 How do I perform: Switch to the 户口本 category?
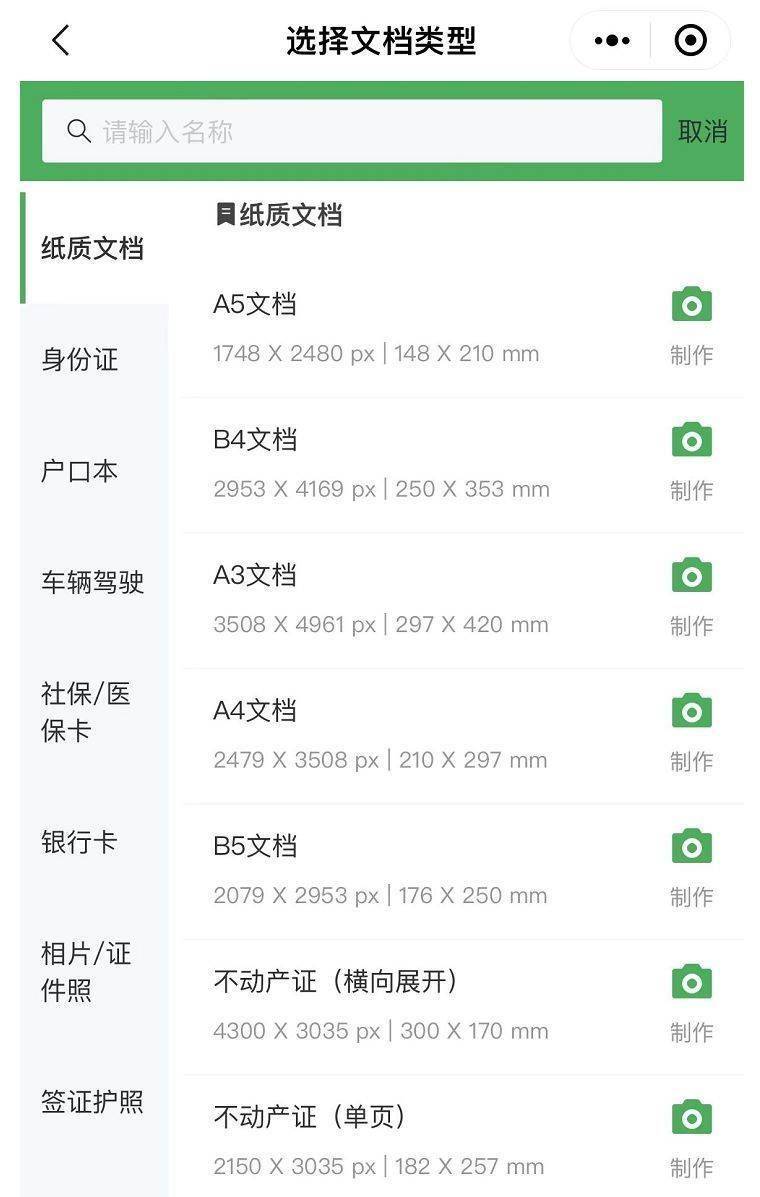tap(80, 471)
